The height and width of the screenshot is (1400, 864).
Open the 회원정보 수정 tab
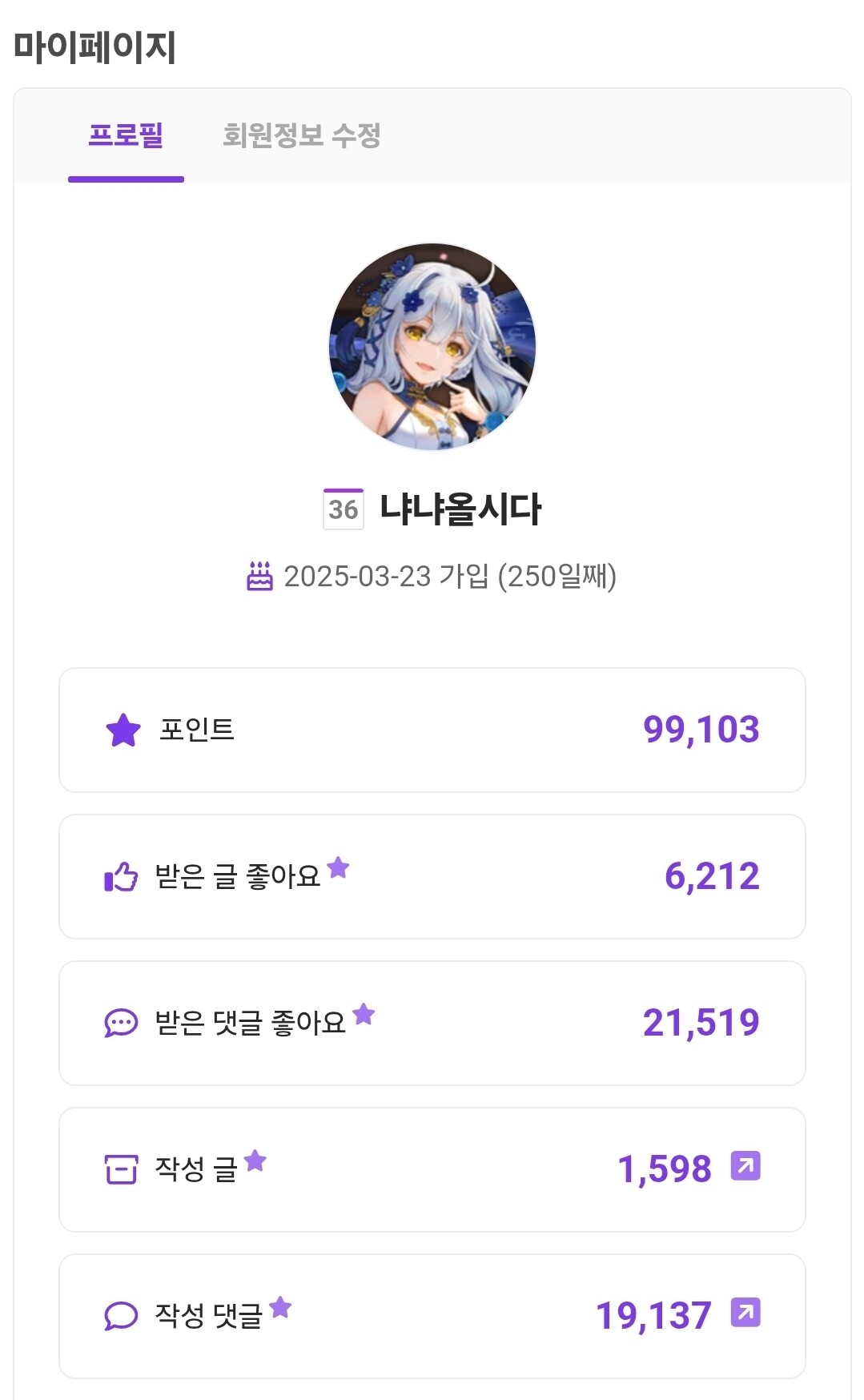[301, 135]
